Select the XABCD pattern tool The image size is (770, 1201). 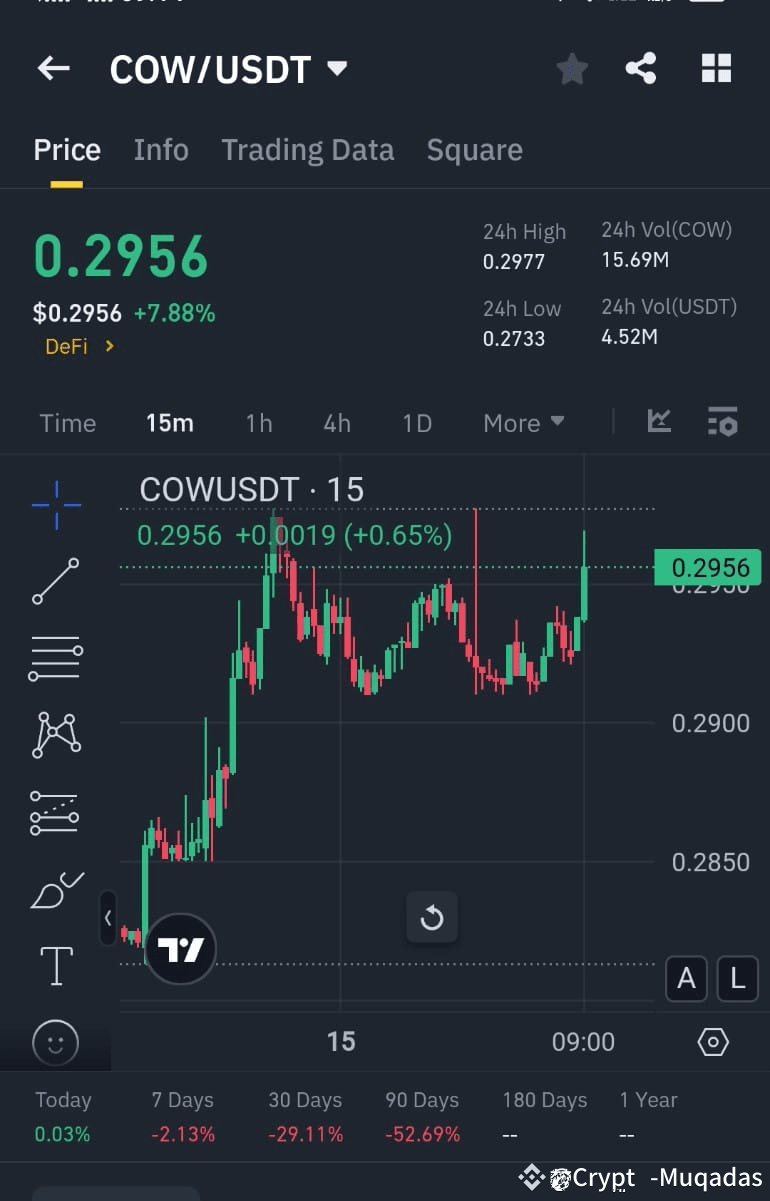pyautogui.click(x=55, y=734)
